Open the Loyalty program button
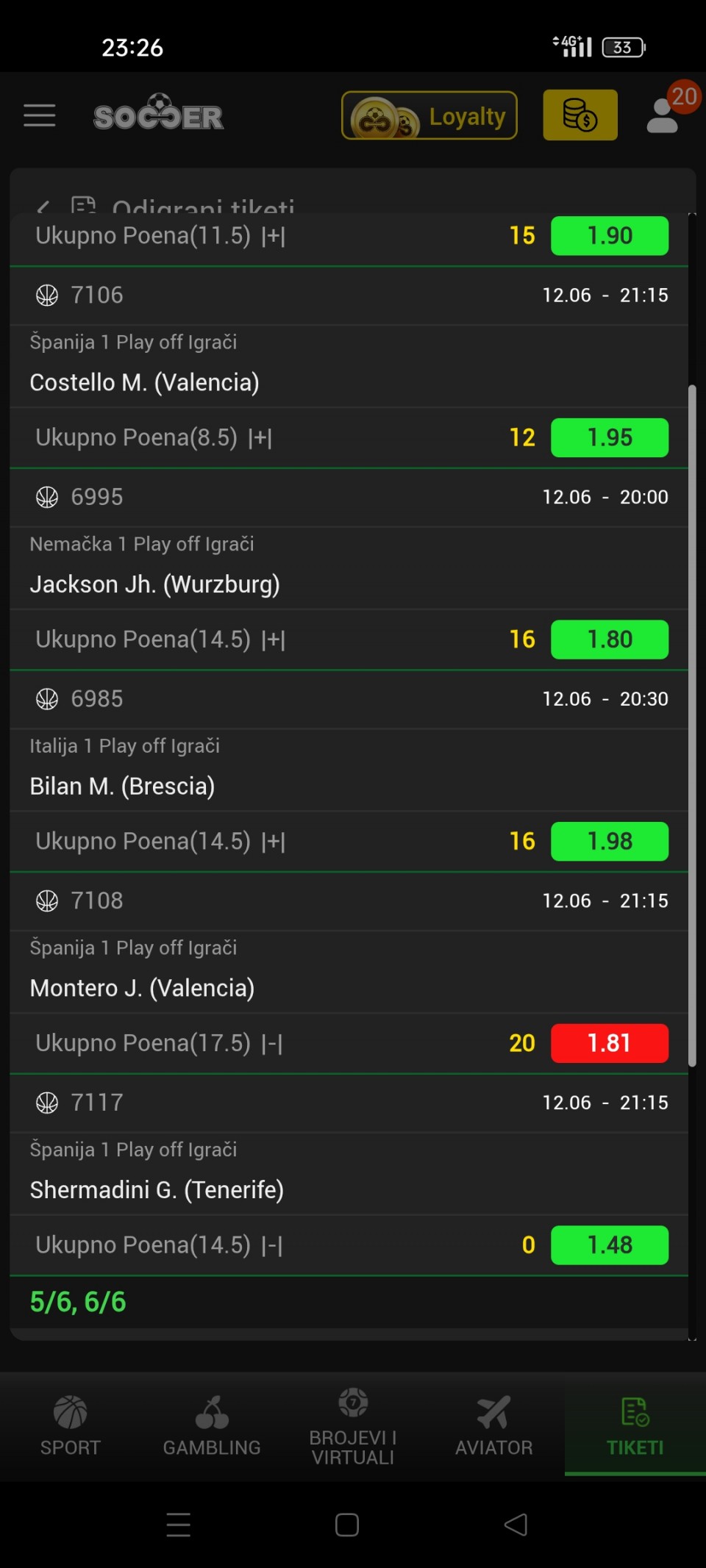Screen dimensions: 706x1568 [x=429, y=115]
